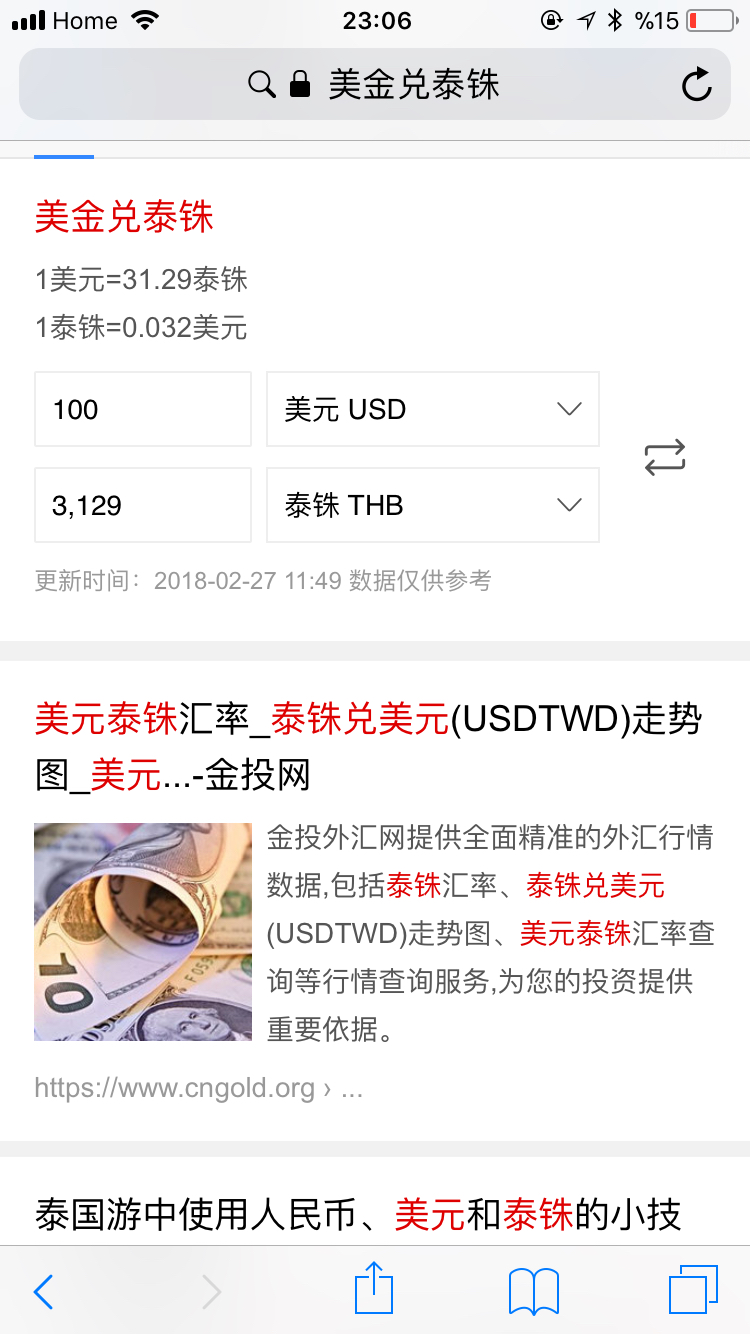Edit the 3,129 converted amount field
The height and width of the screenshot is (1334, 750).
[143, 505]
